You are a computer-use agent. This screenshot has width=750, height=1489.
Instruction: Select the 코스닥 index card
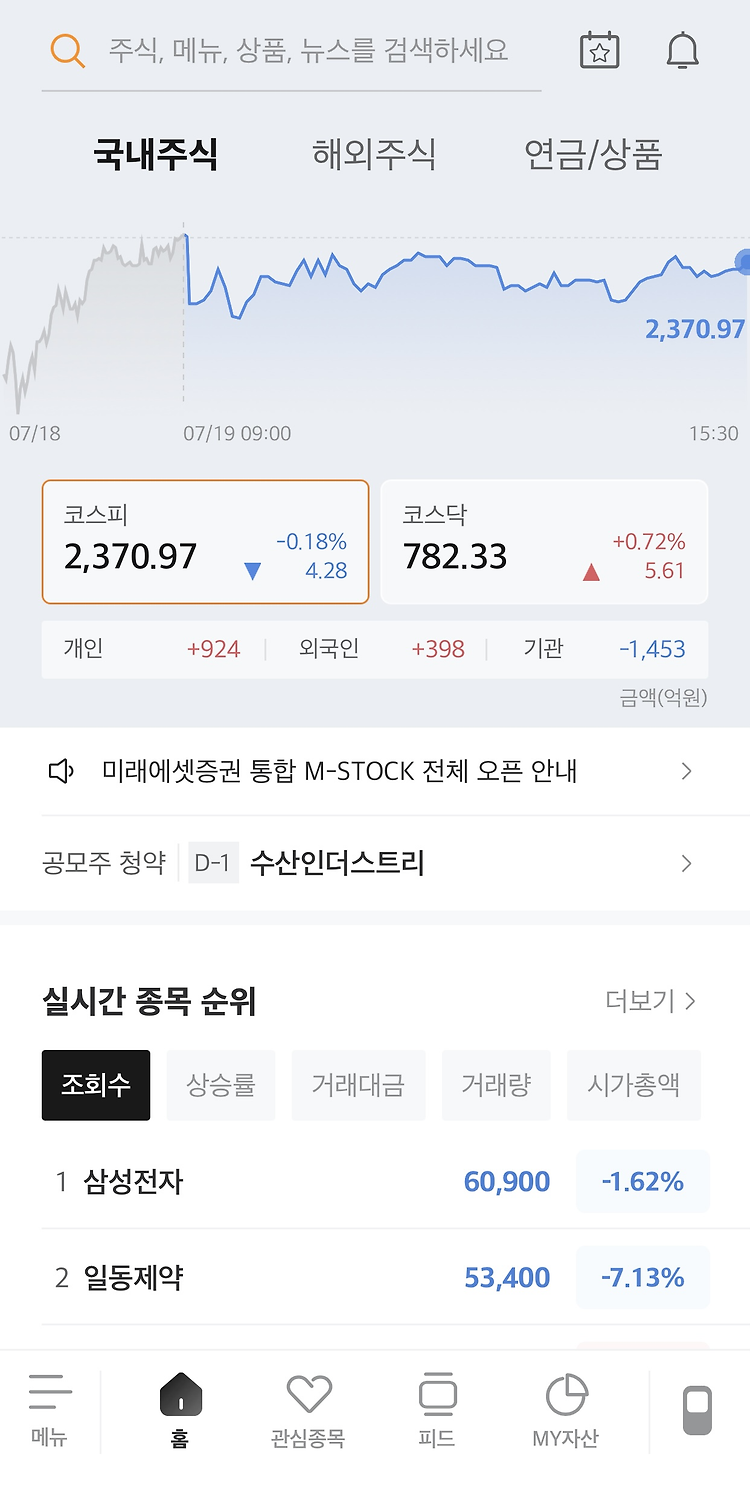pos(544,542)
